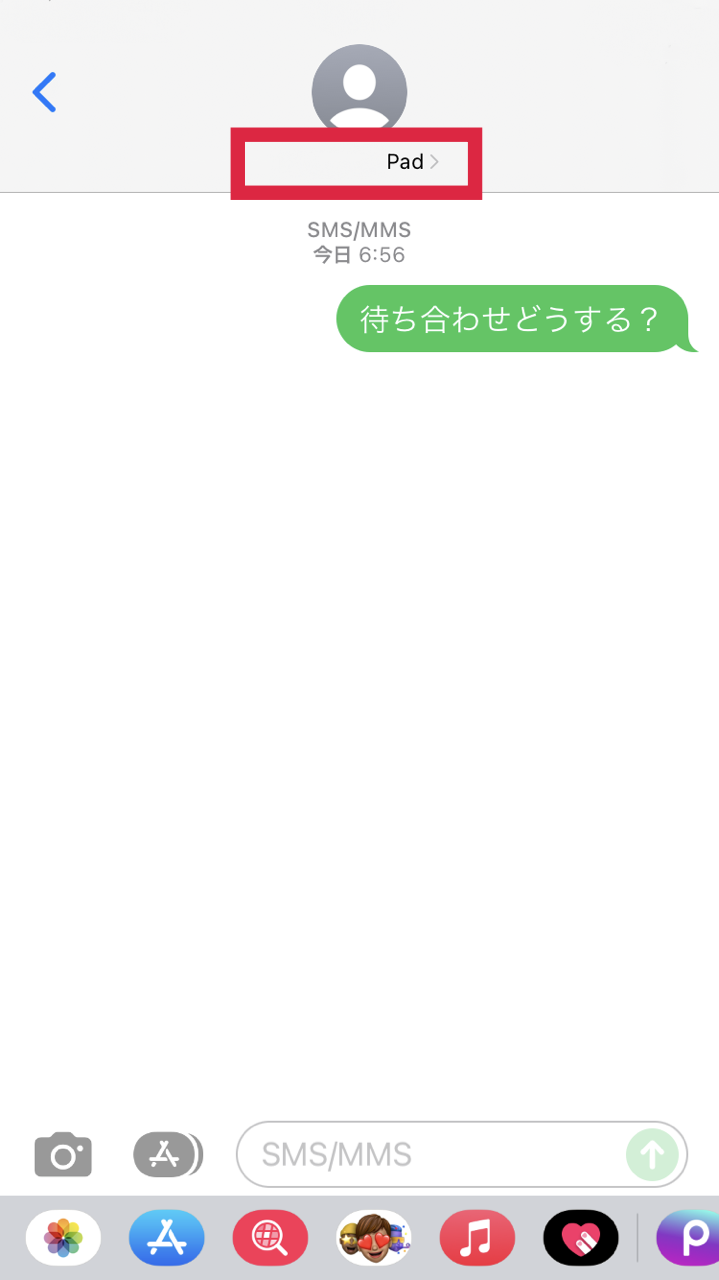Open the Digital Touch heart app
719x1280 pixels.
pos(581,1238)
